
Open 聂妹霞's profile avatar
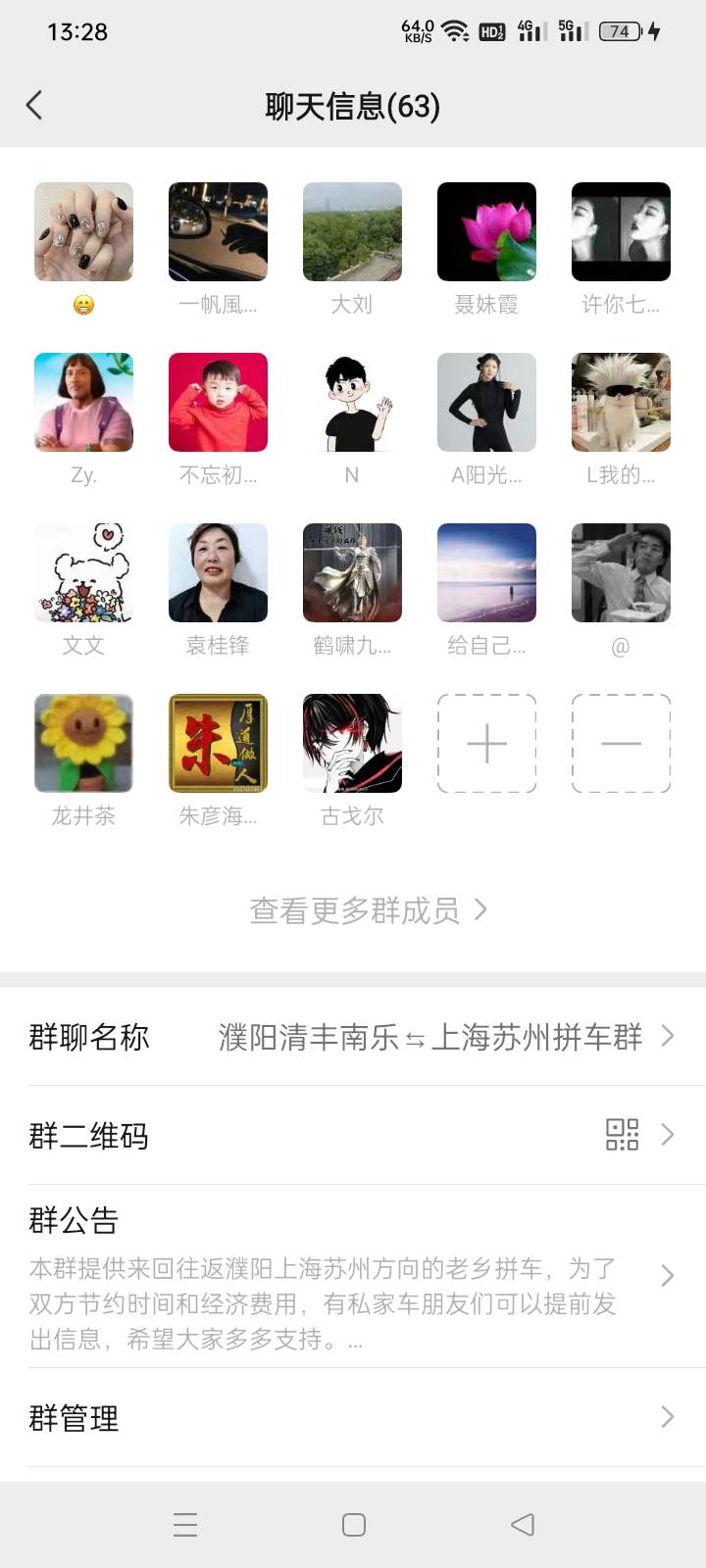click(486, 231)
